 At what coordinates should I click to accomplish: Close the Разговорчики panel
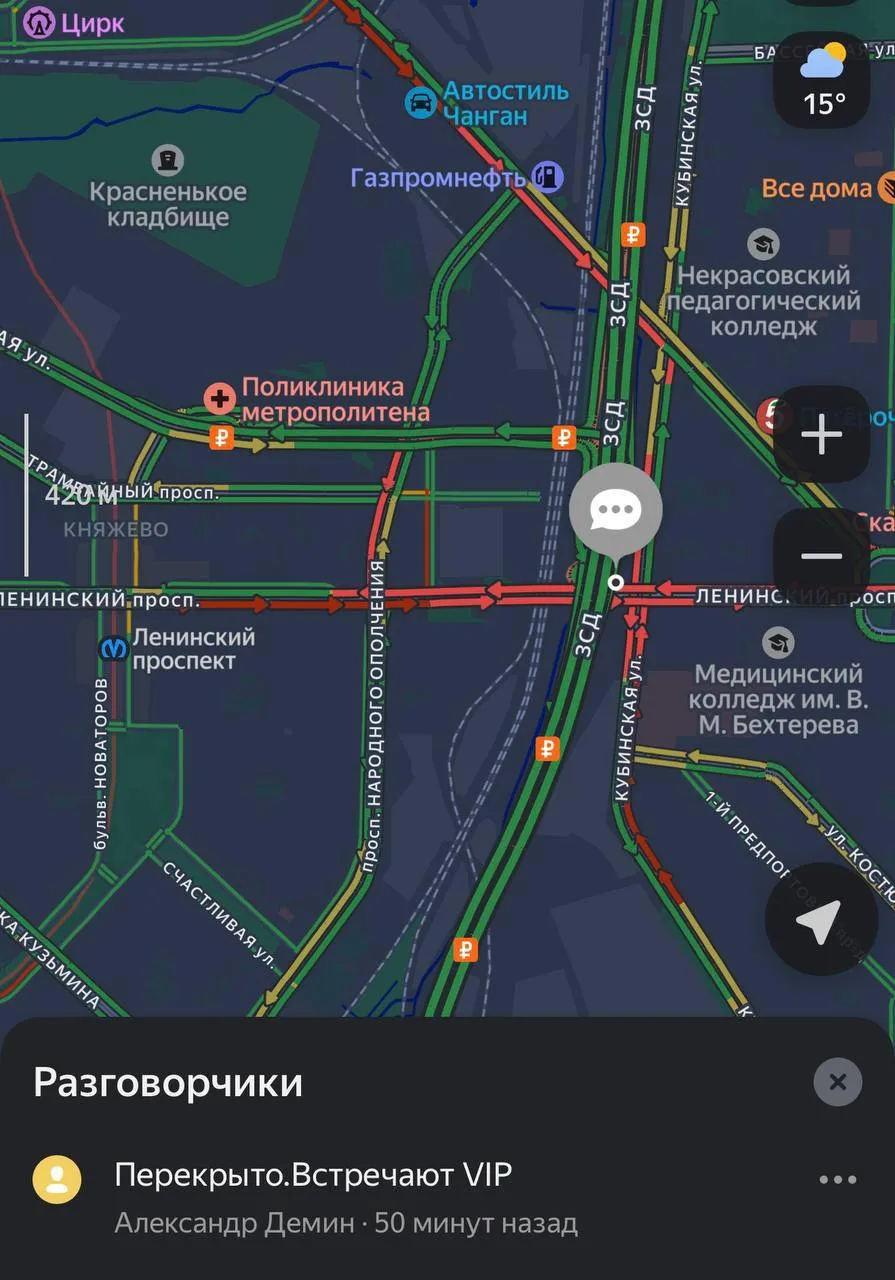[x=838, y=1082]
